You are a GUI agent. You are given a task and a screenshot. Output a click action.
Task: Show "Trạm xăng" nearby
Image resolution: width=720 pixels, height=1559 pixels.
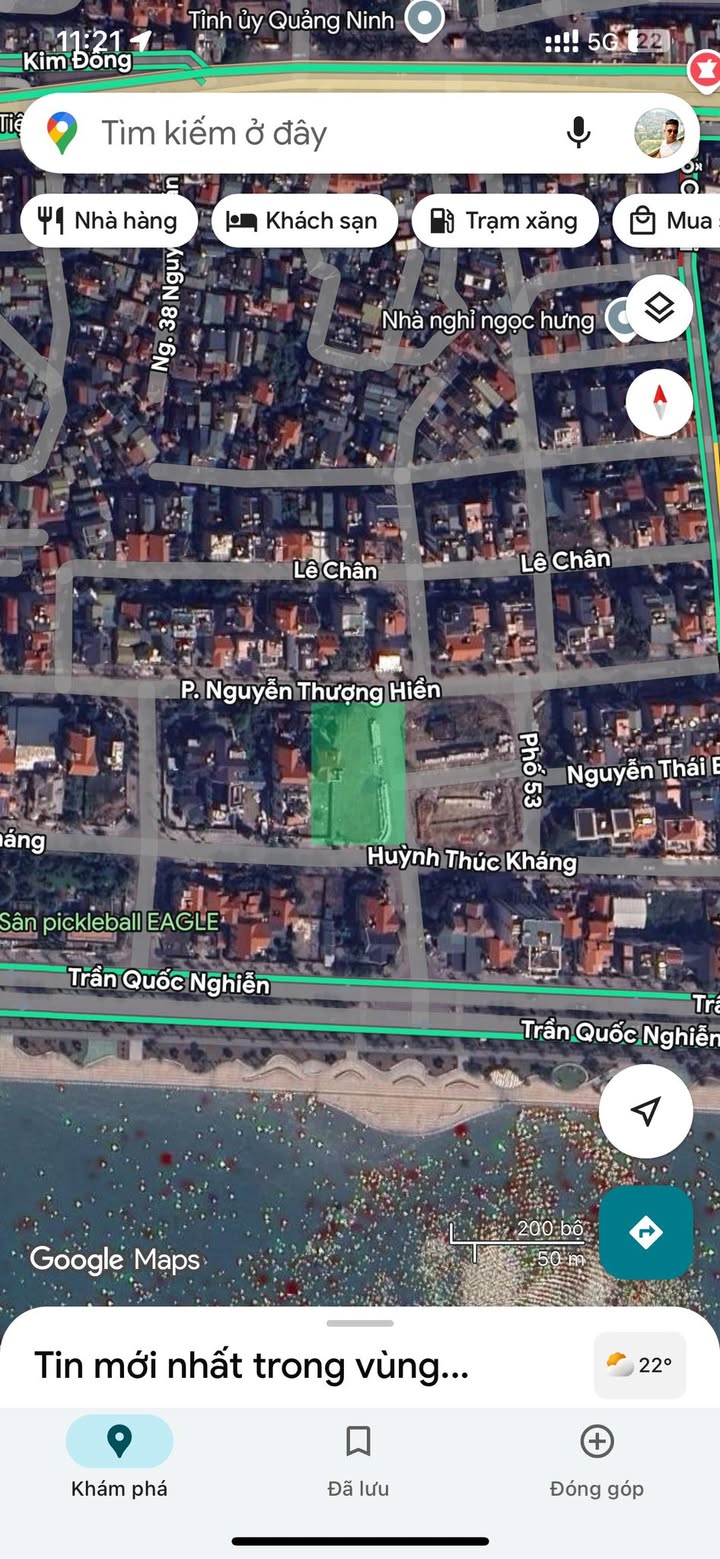coord(505,221)
